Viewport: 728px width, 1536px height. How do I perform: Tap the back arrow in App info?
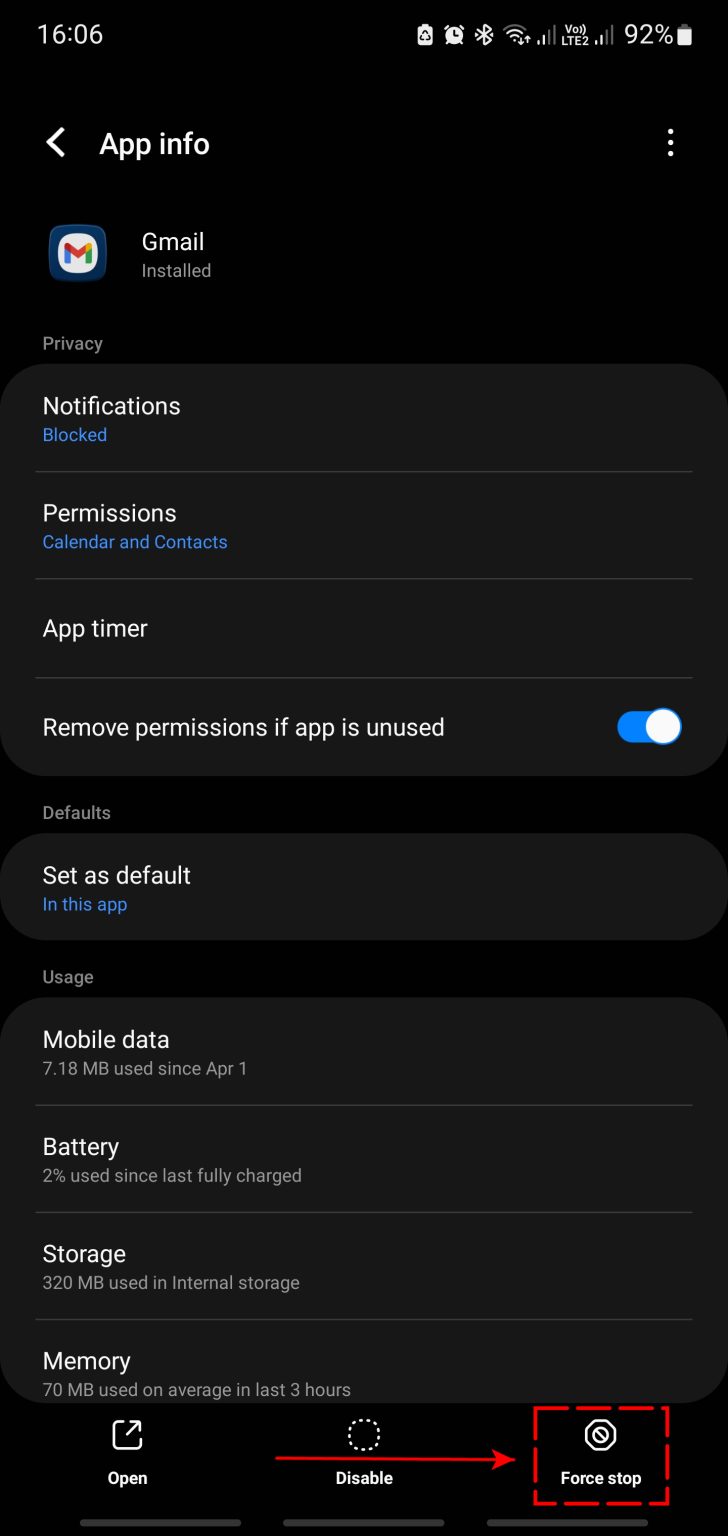[x=56, y=142]
